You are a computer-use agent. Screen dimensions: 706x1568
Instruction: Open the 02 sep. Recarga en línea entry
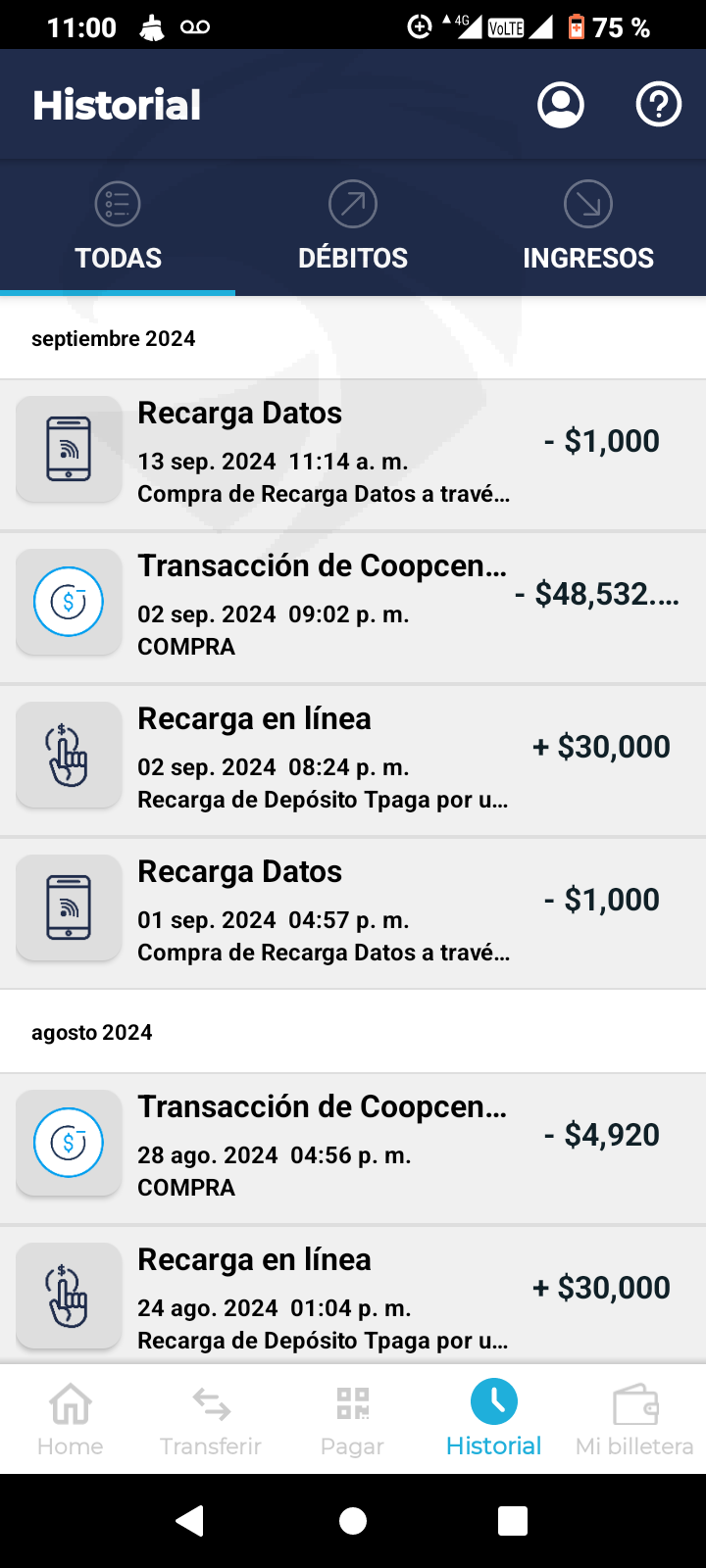(353, 759)
